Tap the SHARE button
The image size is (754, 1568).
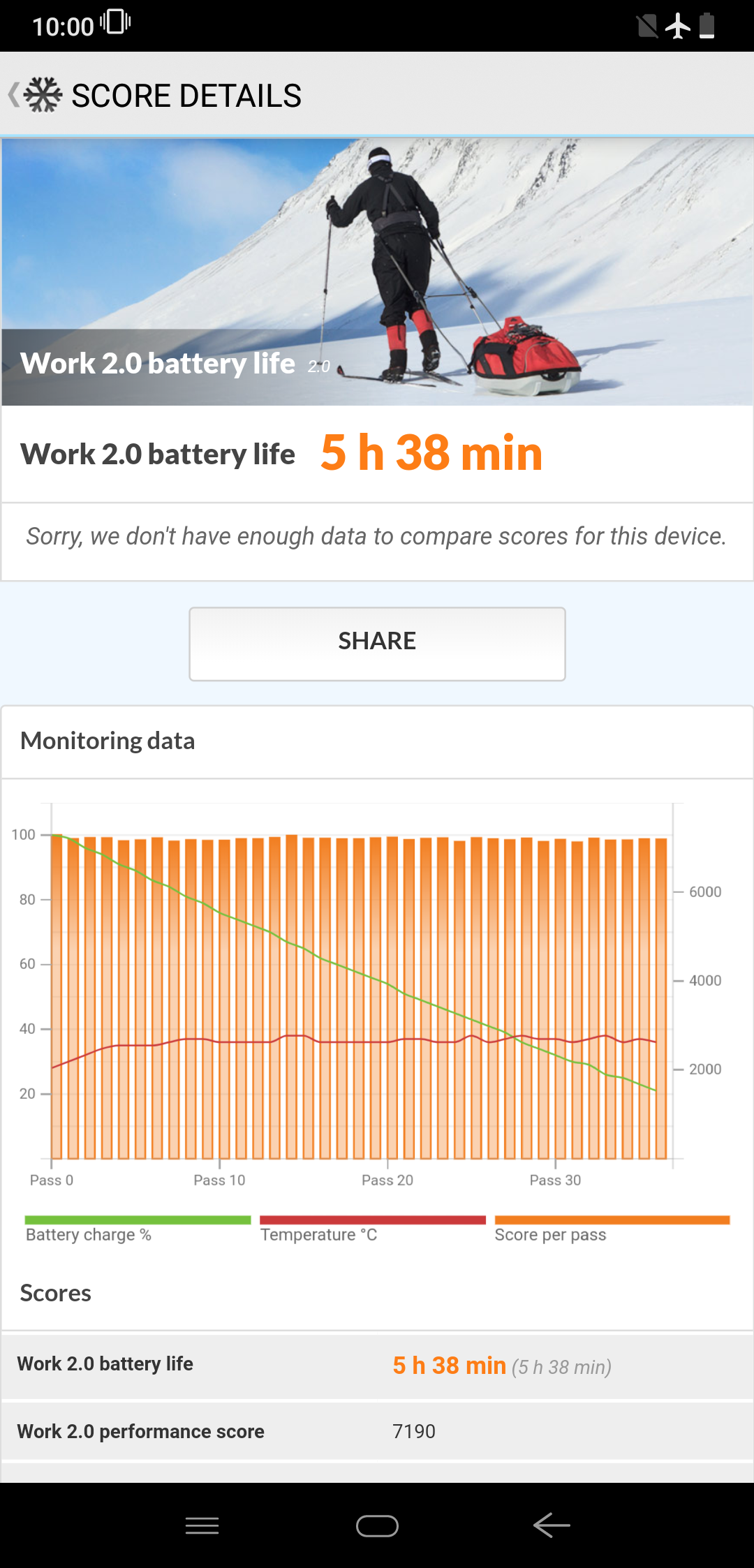pyautogui.click(x=377, y=644)
